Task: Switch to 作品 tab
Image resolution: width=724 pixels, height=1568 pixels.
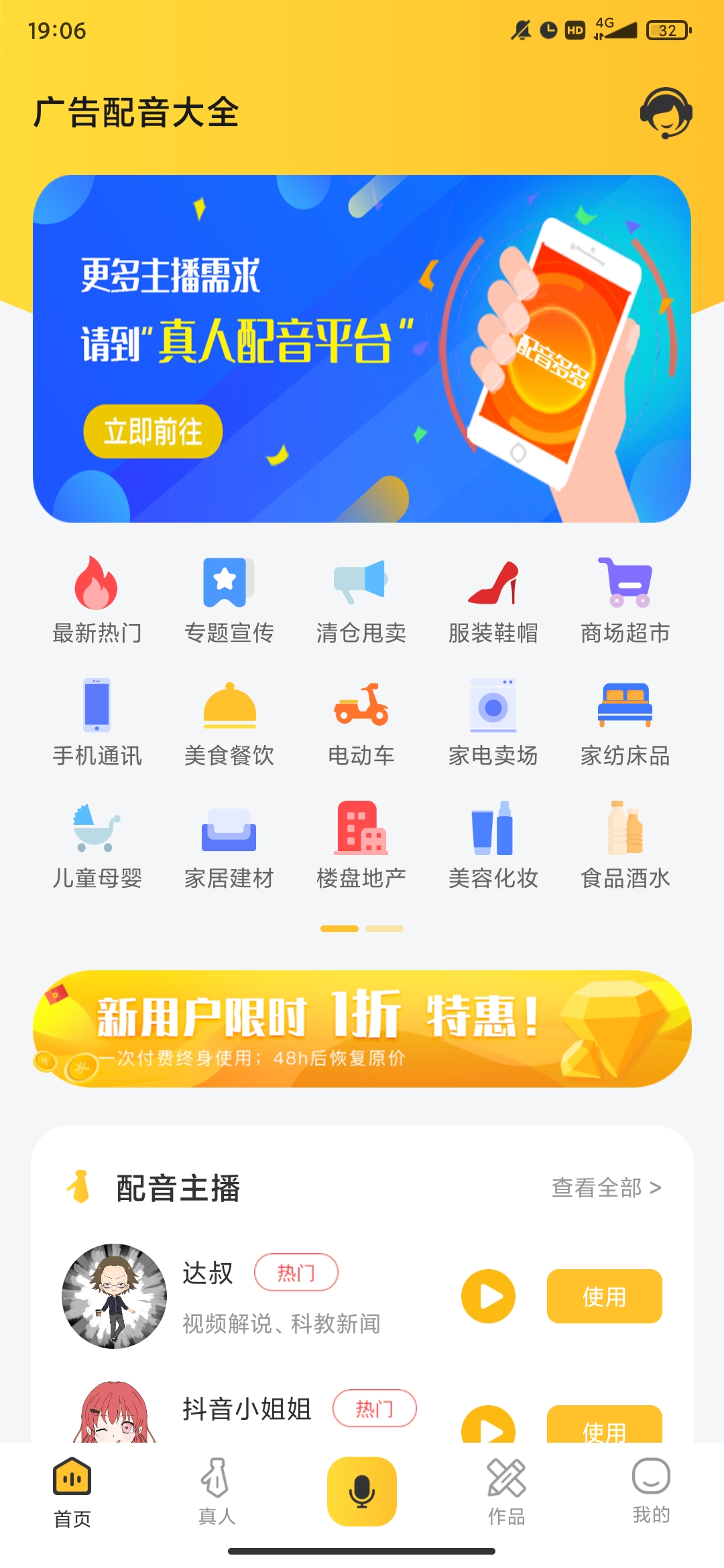Action: tap(506, 1492)
